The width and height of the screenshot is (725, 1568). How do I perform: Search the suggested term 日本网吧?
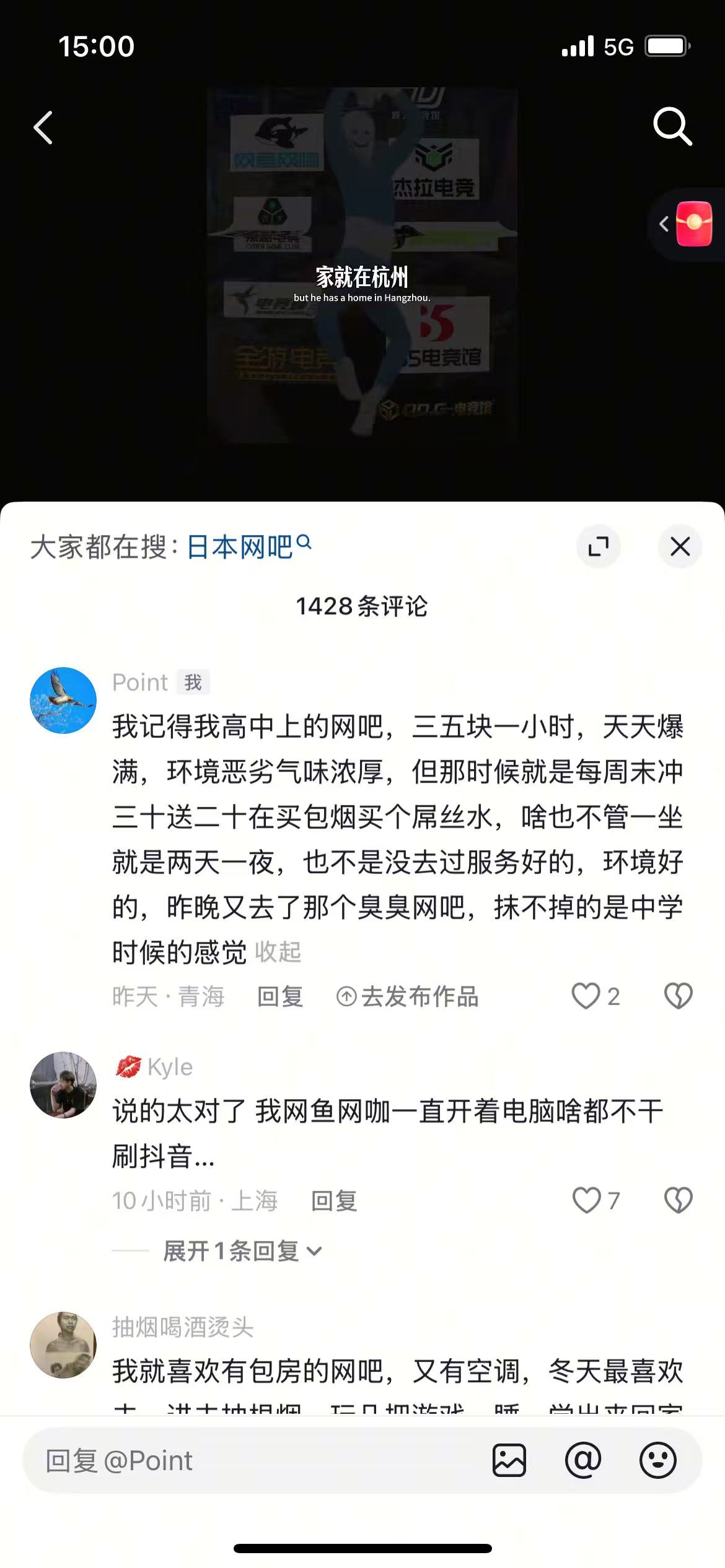coord(248,546)
